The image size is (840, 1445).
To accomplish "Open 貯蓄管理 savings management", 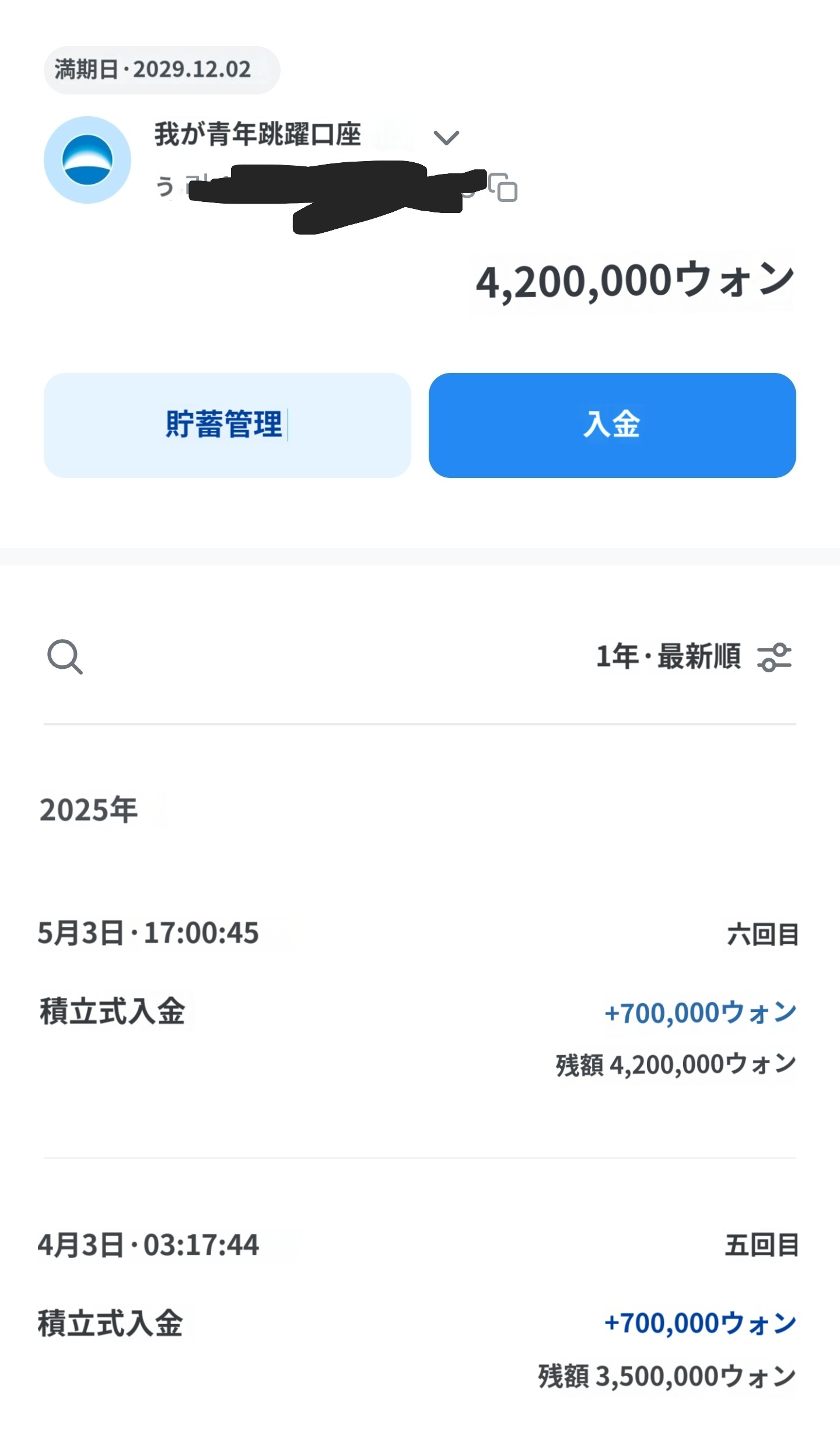I will point(228,425).
